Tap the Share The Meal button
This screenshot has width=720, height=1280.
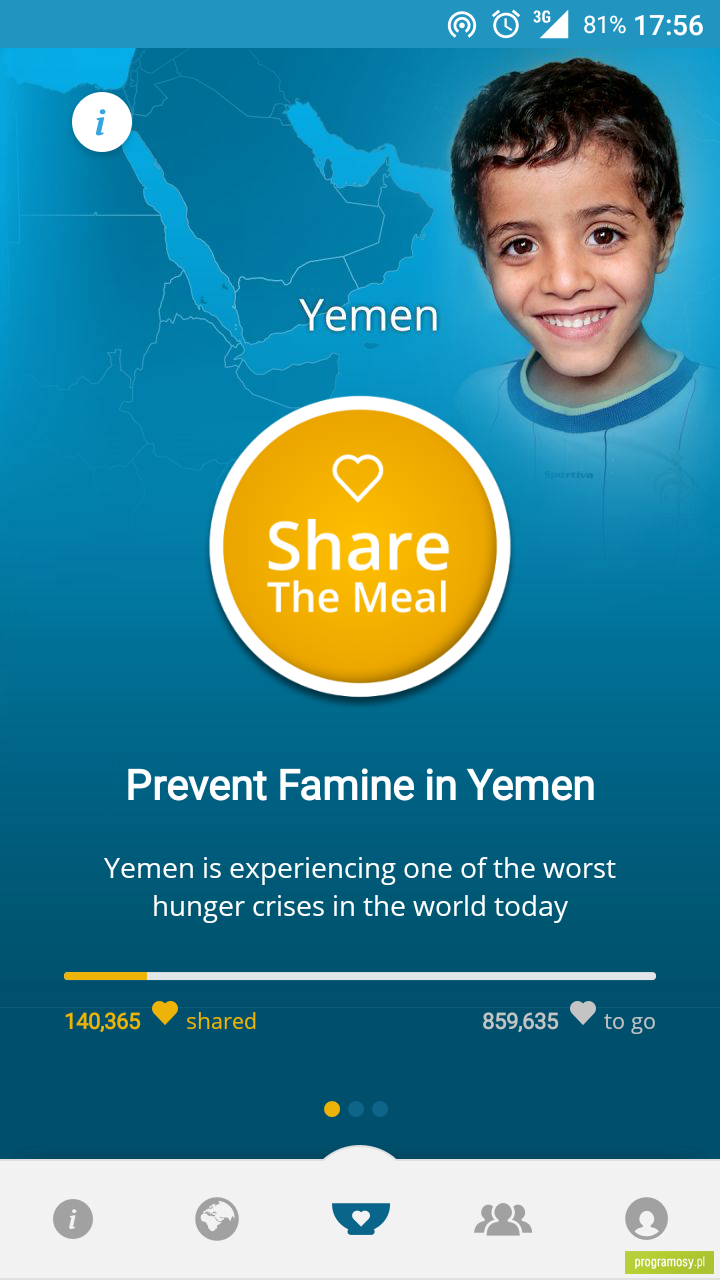pyautogui.click(x=360, y=546)
